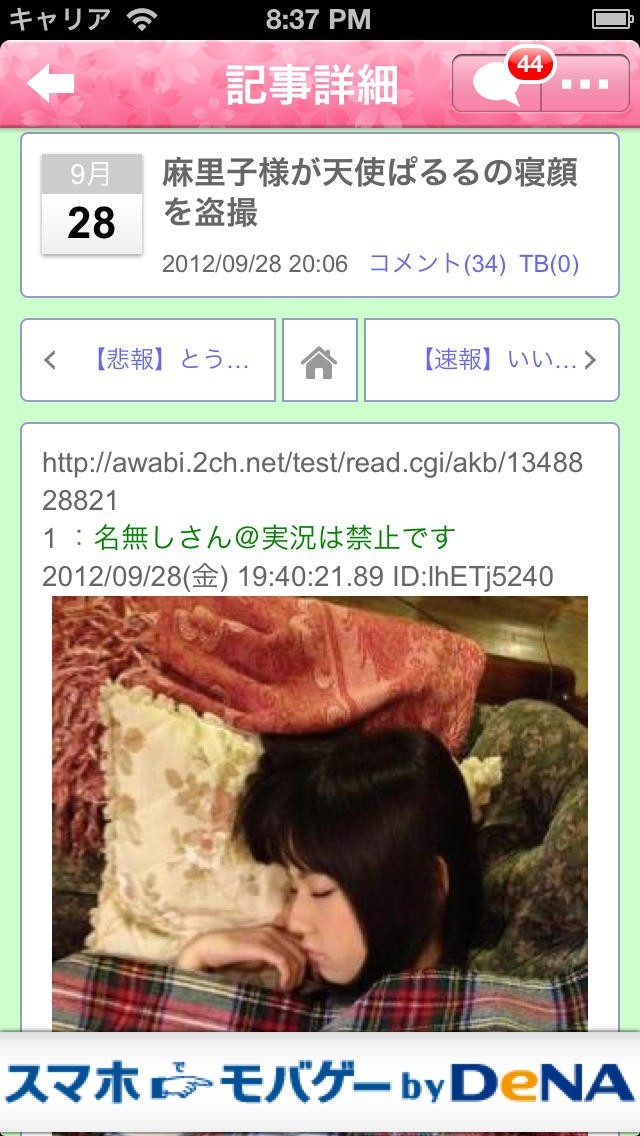Go to previous article 【悲報】とう…
Screen dimensions: 640x1136
tap(148, 360)
